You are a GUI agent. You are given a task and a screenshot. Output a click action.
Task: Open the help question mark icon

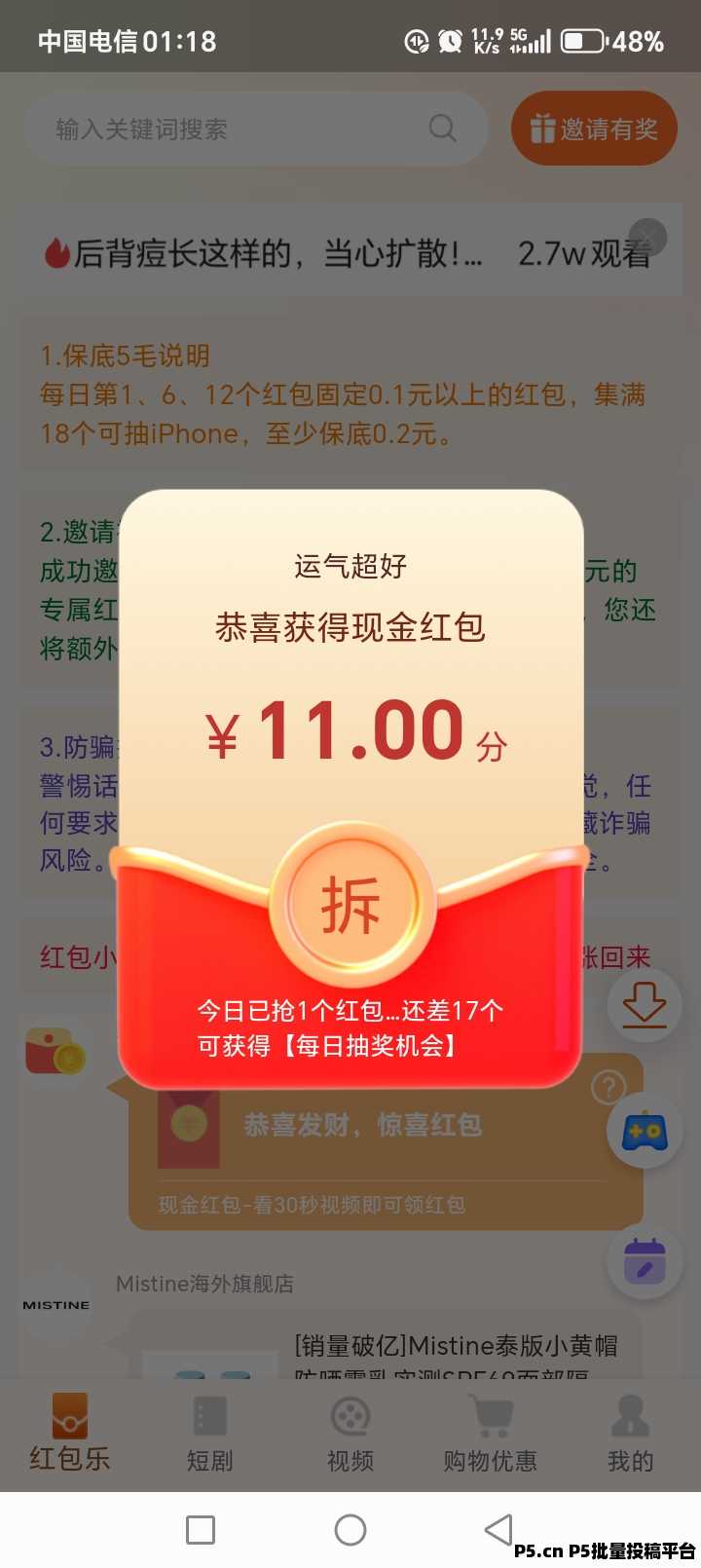[609, 1086]
